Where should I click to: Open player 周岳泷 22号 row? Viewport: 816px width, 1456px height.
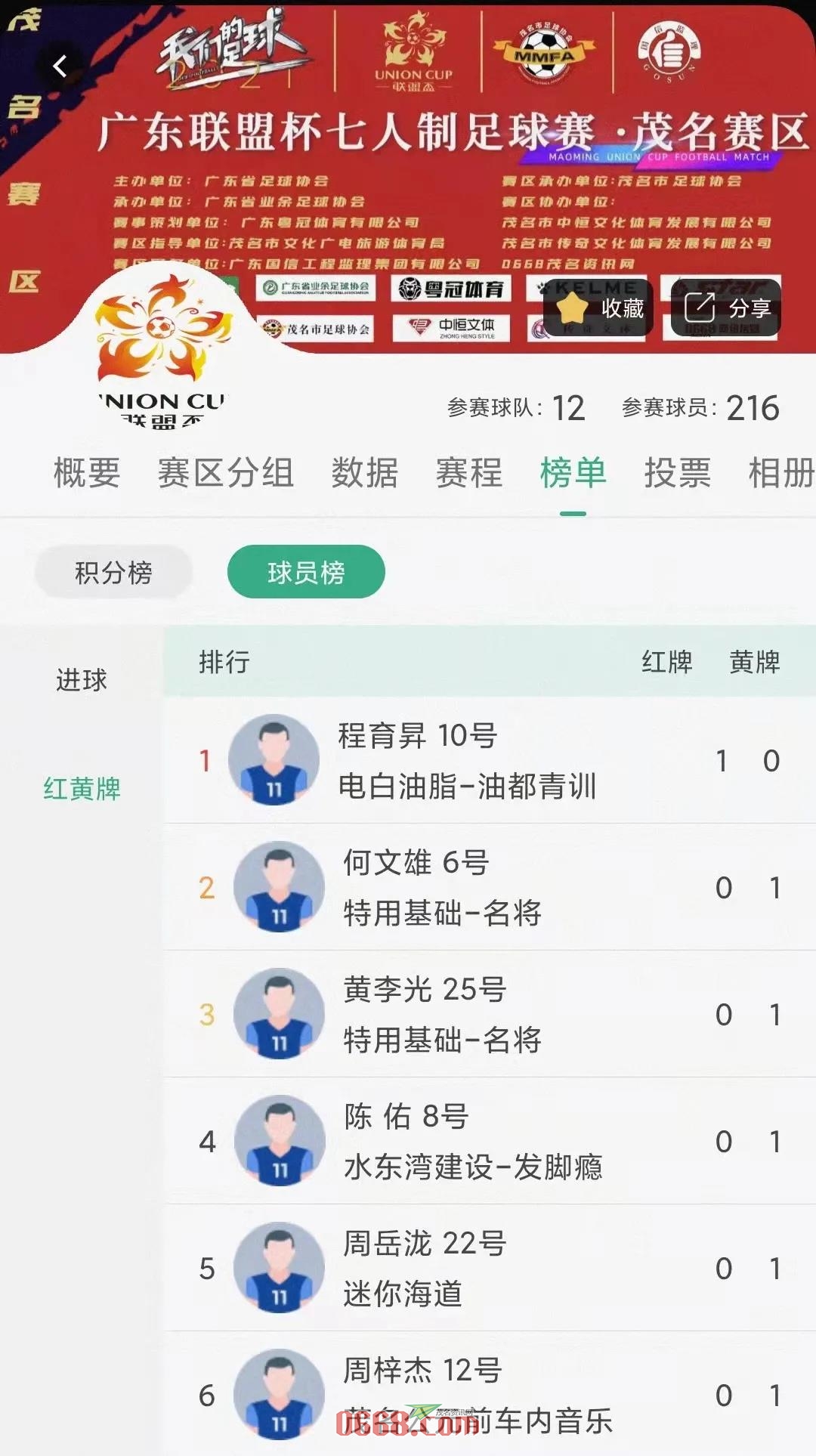click(x=489, y=1268)
